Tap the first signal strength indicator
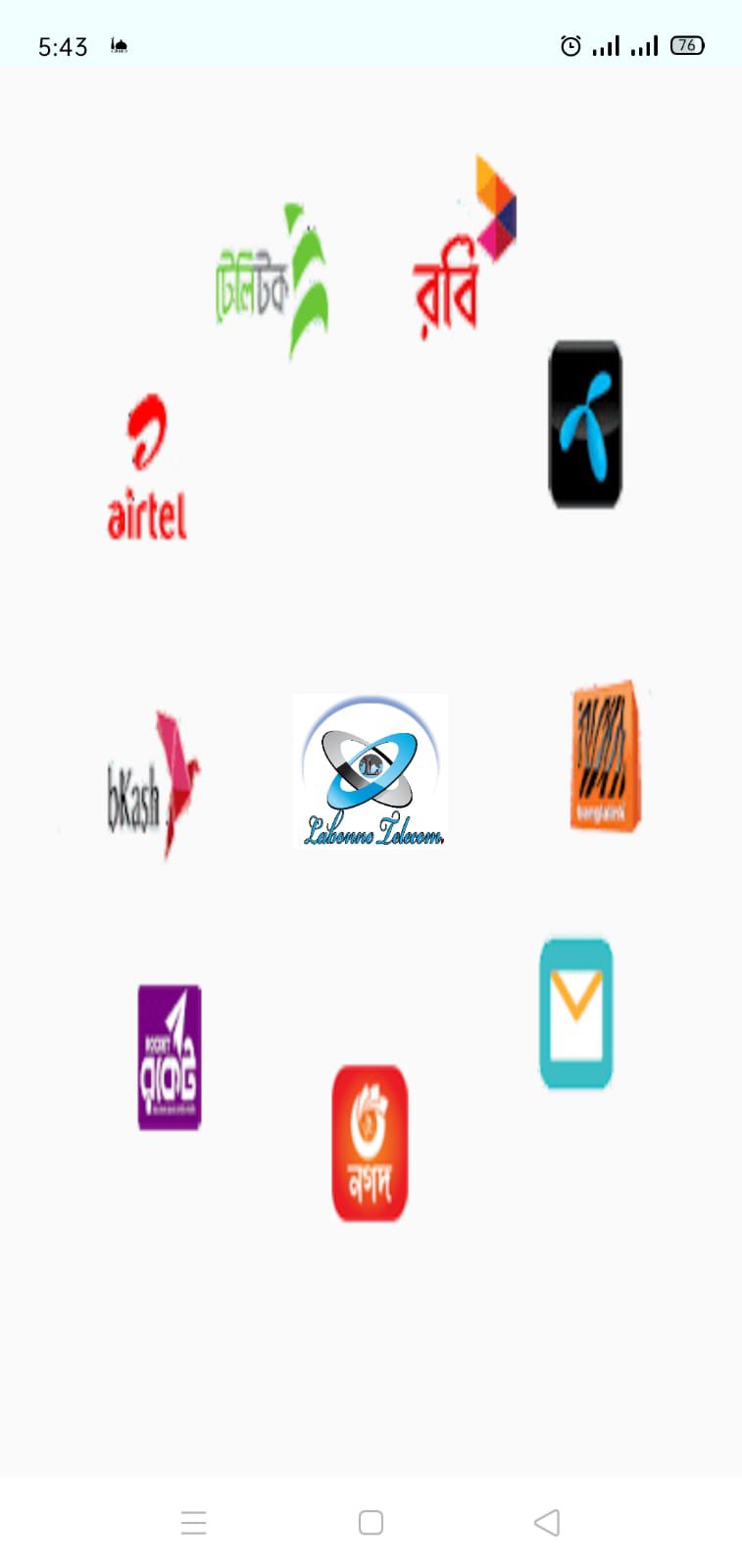742x1568 pixels. click(609, 45)
